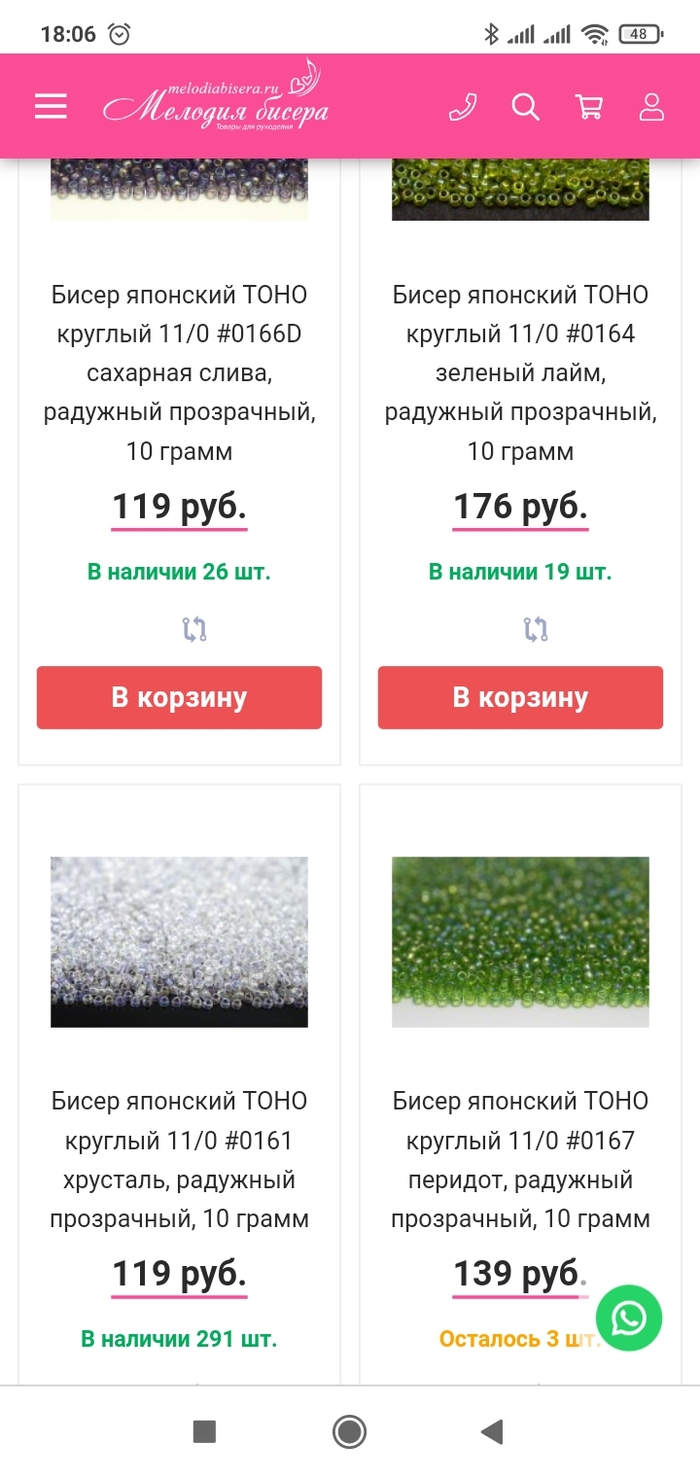Tap the phone call icon in header
Image resolution: width=700 pixels, height=1478 pixels.
(x=463, y=107)
